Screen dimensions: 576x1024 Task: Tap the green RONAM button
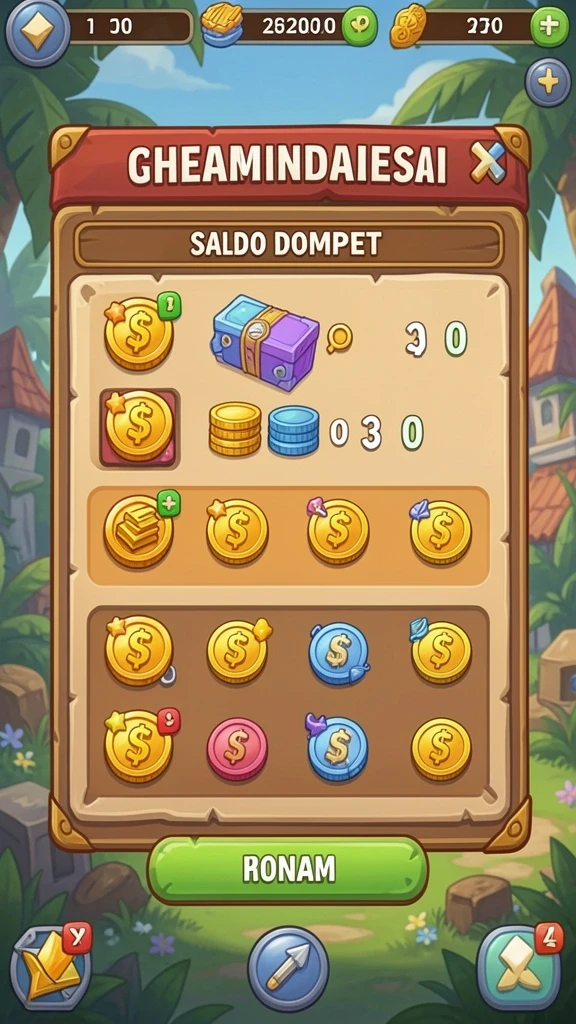288,869
